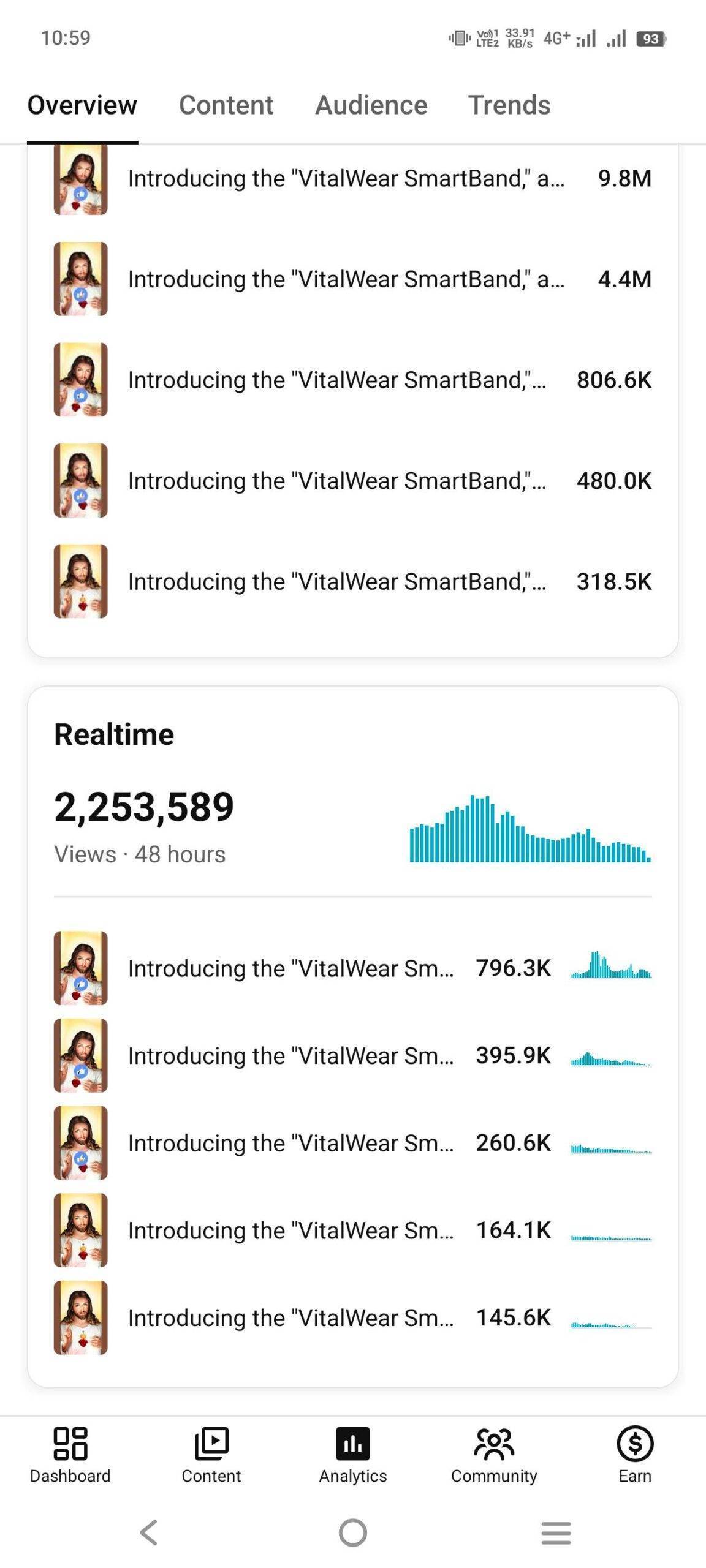Switch to the Audience tab
The height and width of the screenshot is (1568, 706).
tap(371, 105)
